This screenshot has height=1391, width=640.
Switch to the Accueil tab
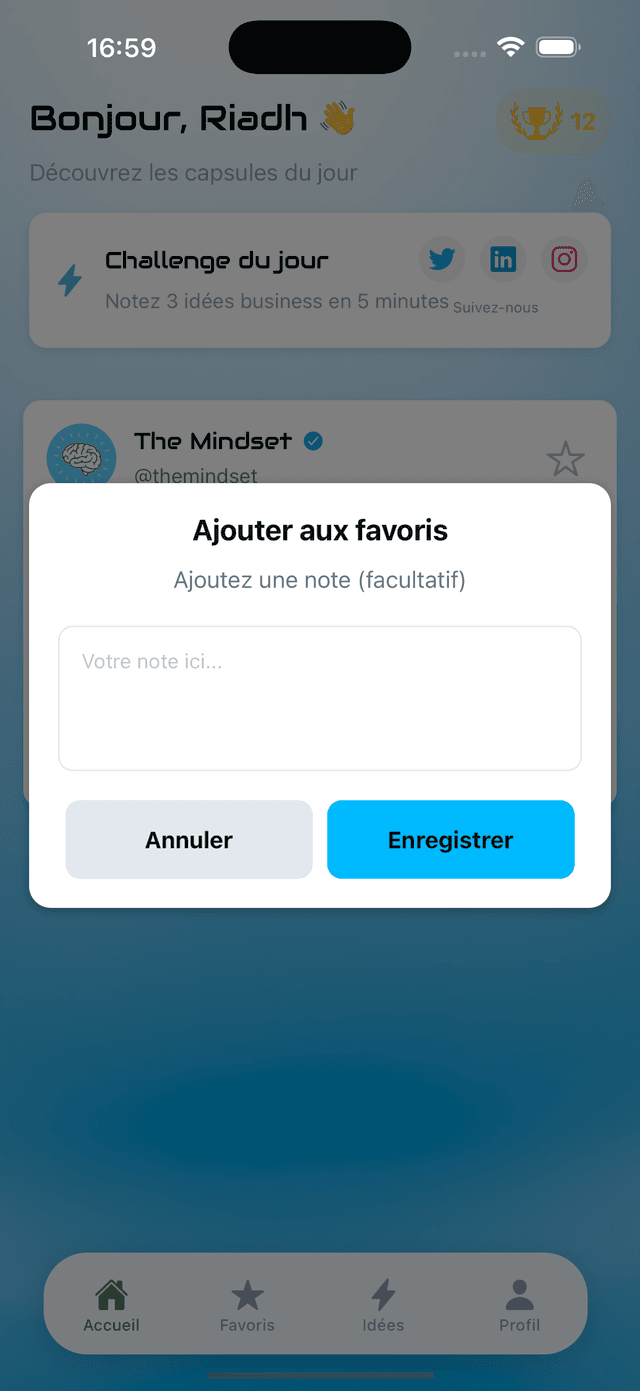pyautogui.click(x=111, y=1305)
